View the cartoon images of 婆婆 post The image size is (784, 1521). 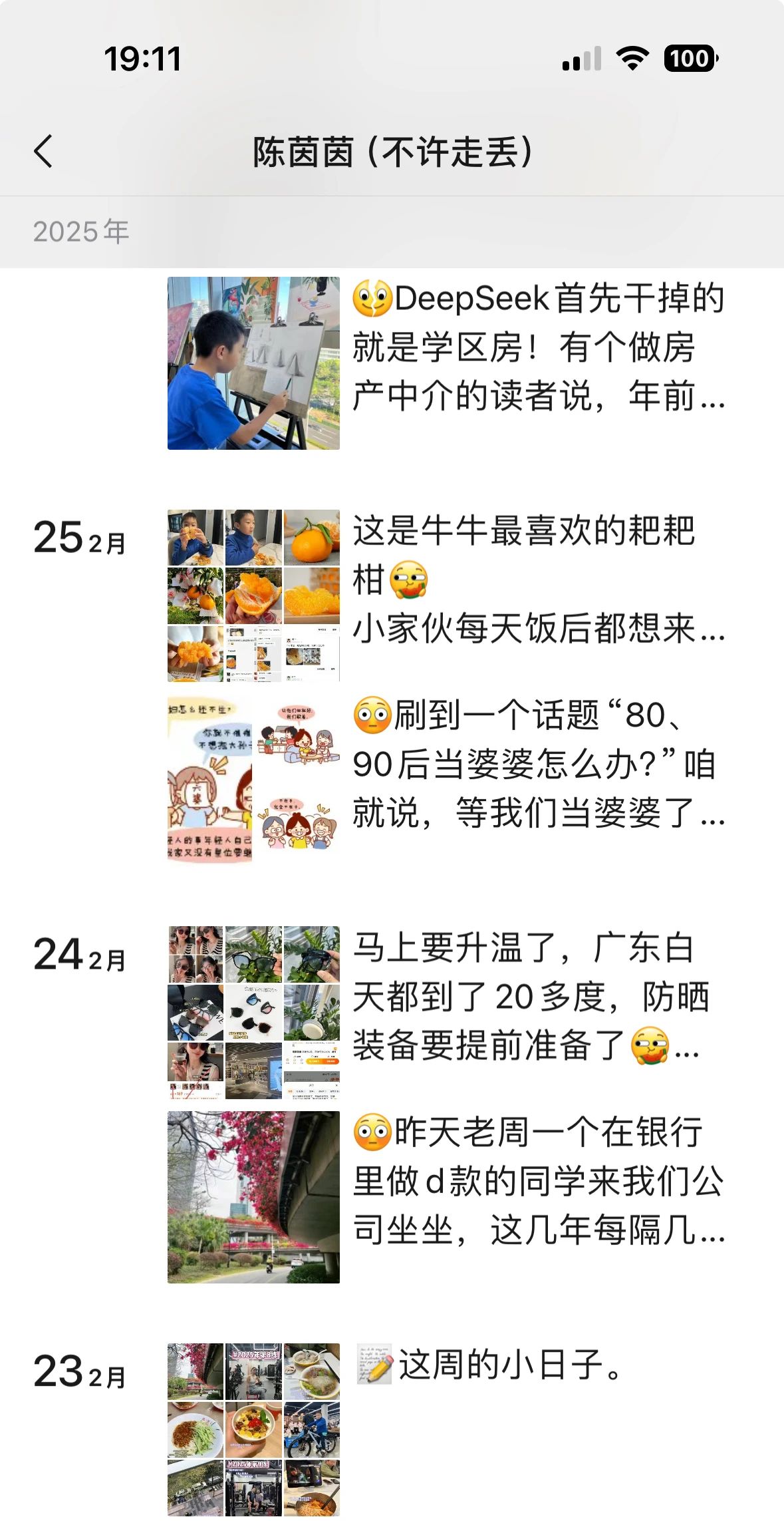pyautogui.click(x=253, y=780)
